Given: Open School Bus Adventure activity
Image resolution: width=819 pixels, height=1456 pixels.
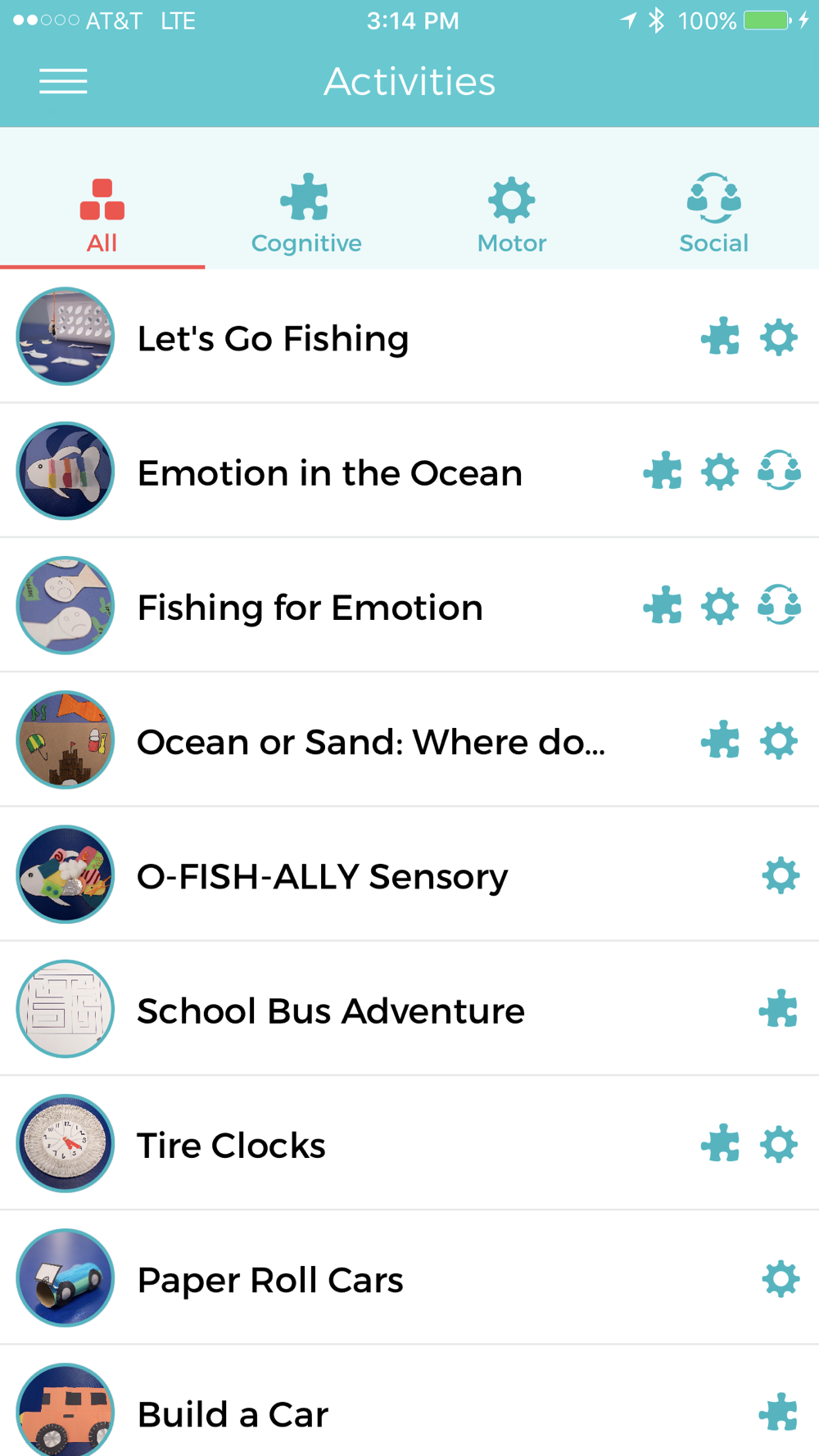Looking at the screenshot, I should (x=409, y=1009).
